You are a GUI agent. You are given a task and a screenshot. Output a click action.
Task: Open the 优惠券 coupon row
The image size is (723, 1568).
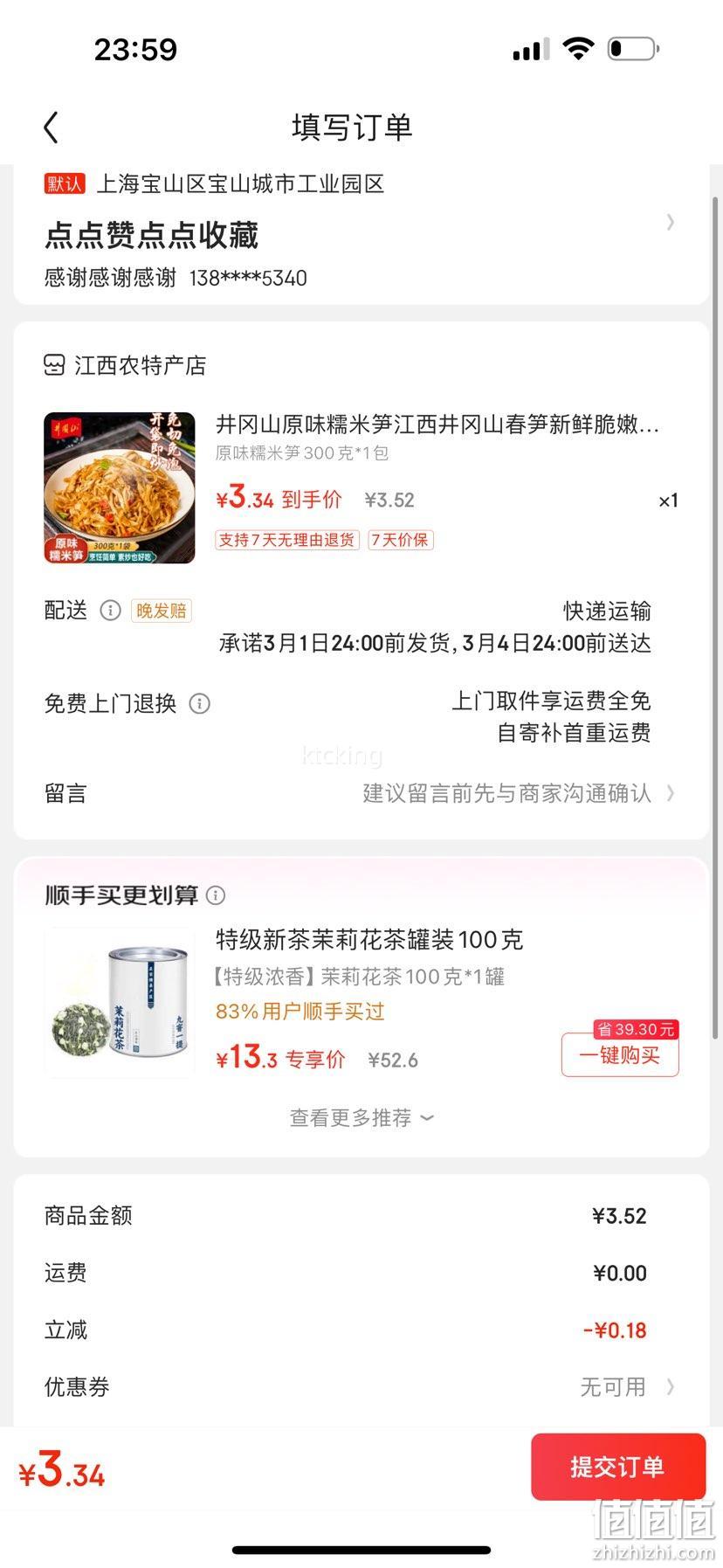pyautogui.click(x=361, y=1387)
